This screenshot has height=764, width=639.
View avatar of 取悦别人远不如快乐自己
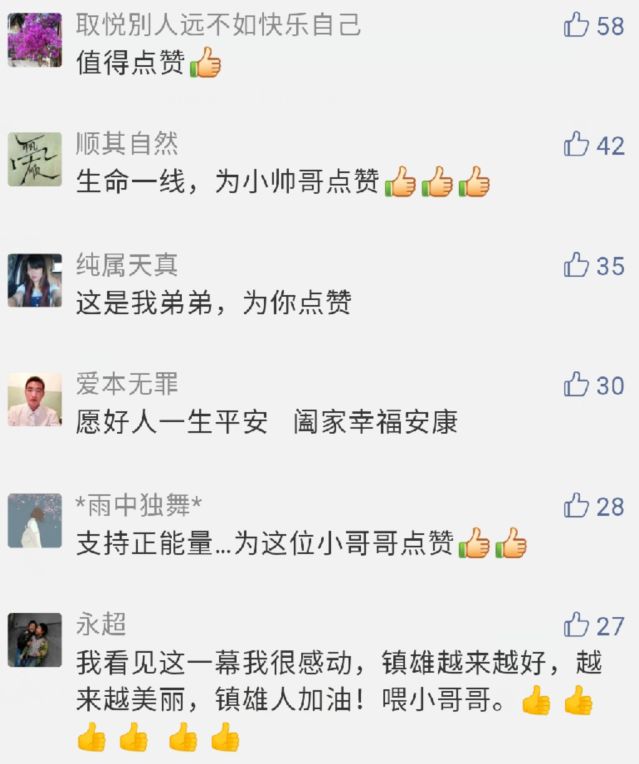tap(34, 40)
